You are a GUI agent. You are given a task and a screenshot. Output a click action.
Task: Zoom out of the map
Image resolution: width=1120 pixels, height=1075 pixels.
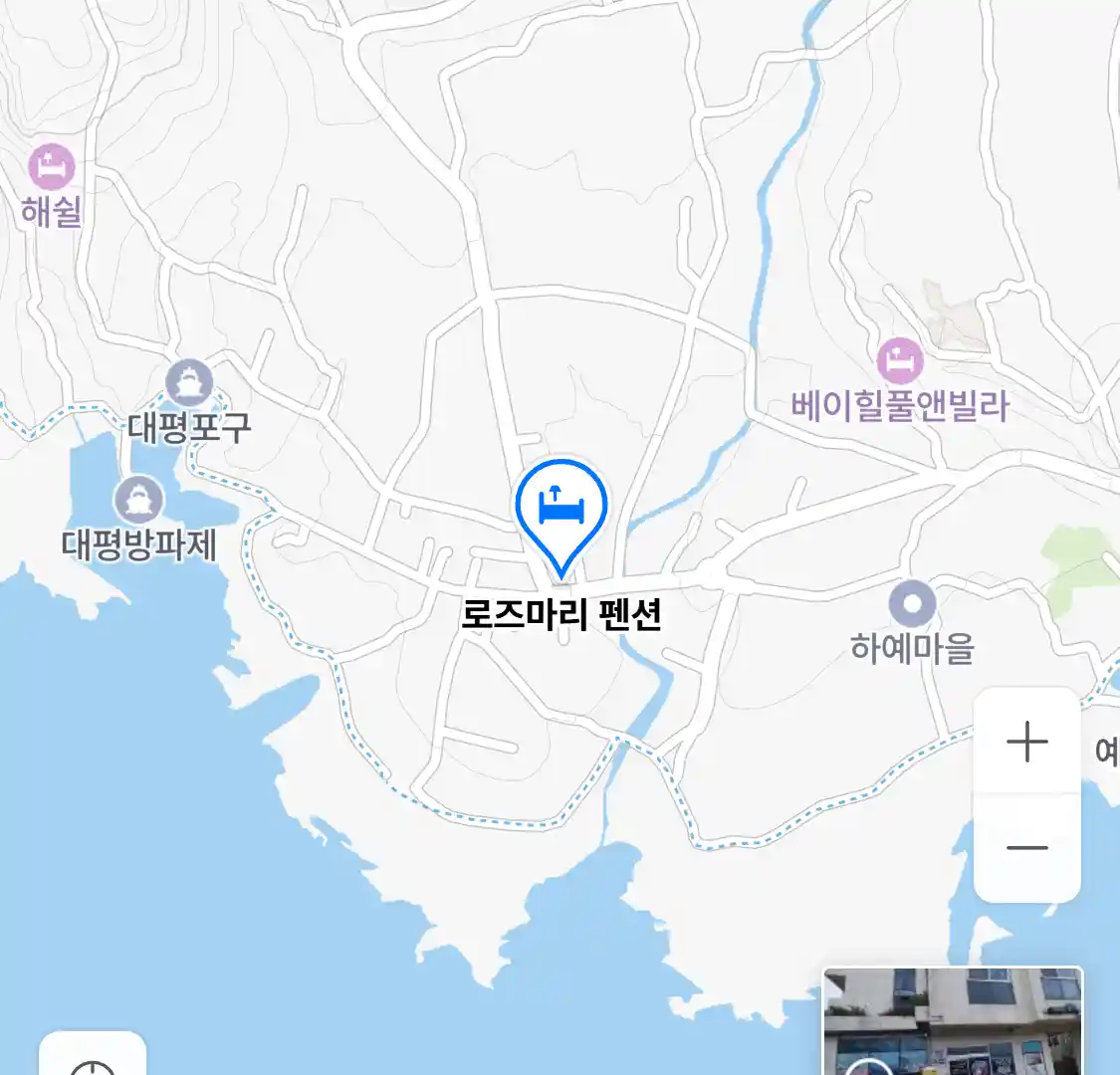(1026, 848)
